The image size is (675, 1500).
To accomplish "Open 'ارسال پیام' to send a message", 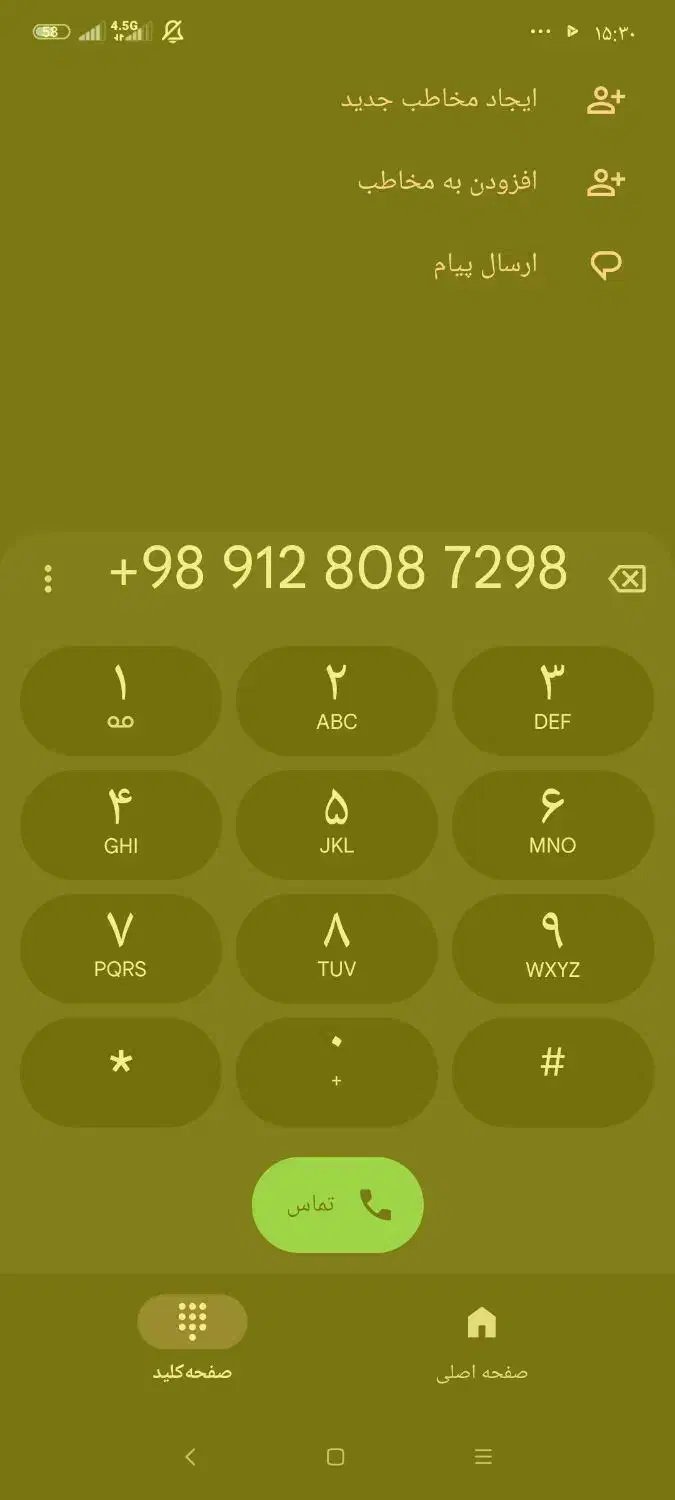I will (525, 265).
